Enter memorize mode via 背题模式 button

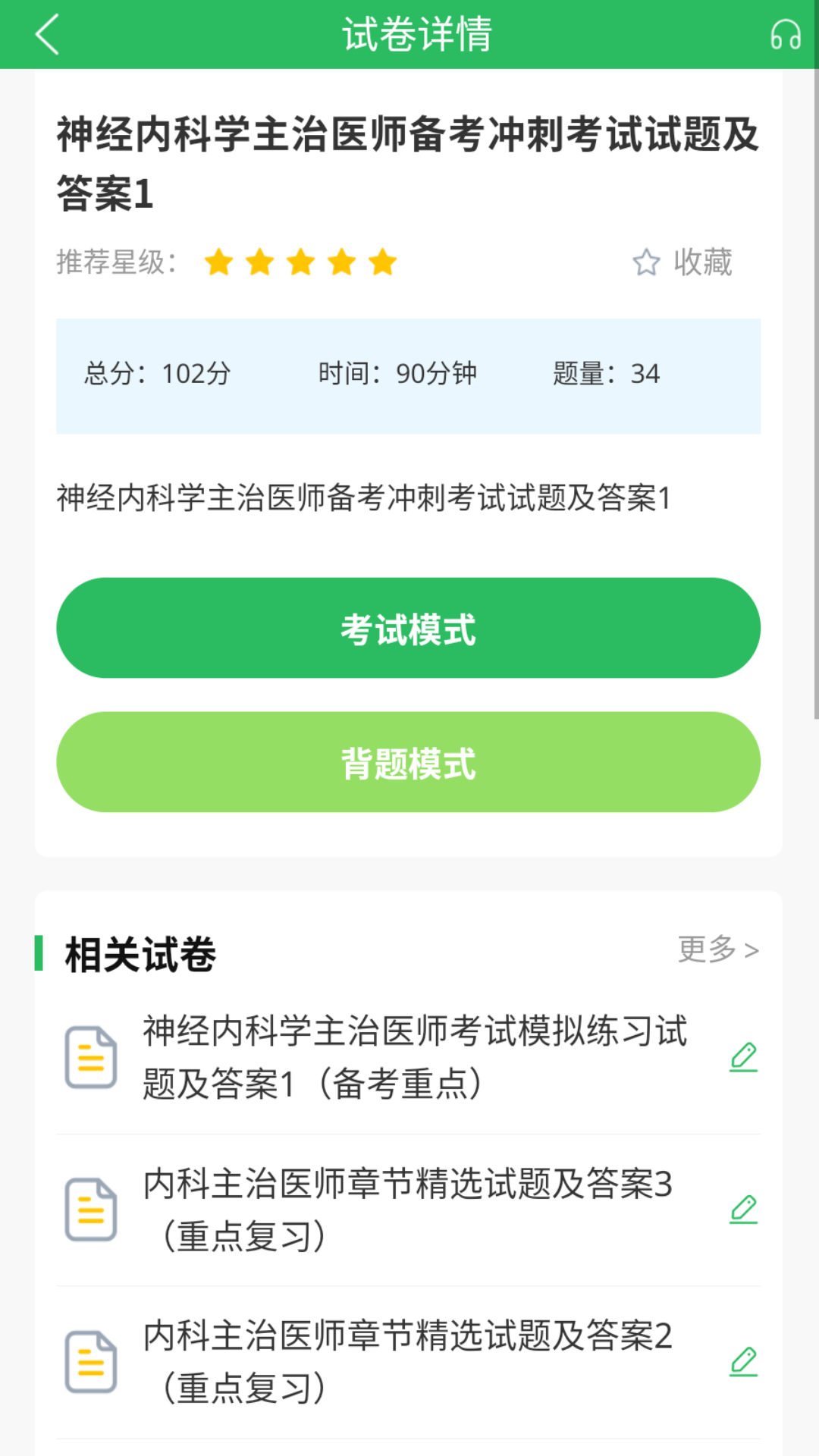(x=408, y=761)
